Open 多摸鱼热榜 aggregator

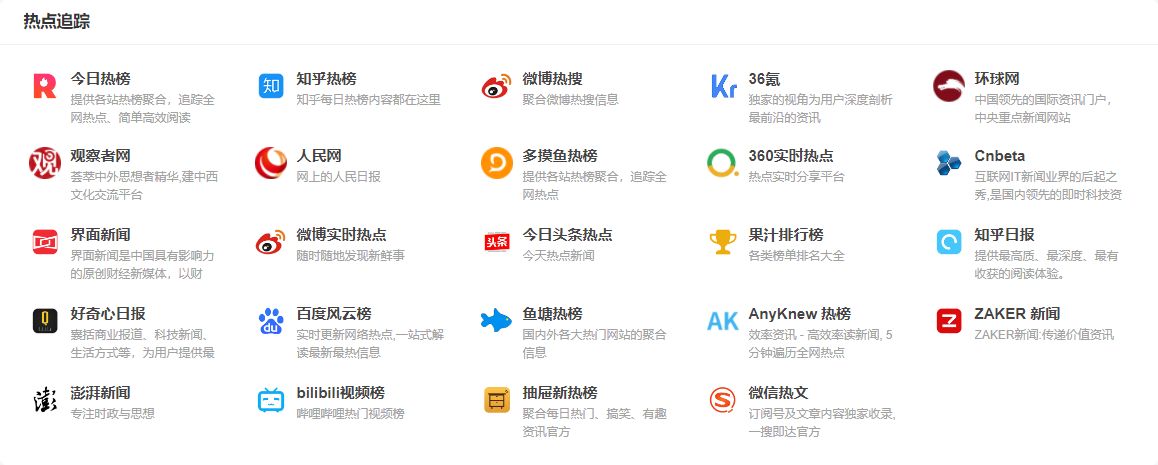pos(559,156)
